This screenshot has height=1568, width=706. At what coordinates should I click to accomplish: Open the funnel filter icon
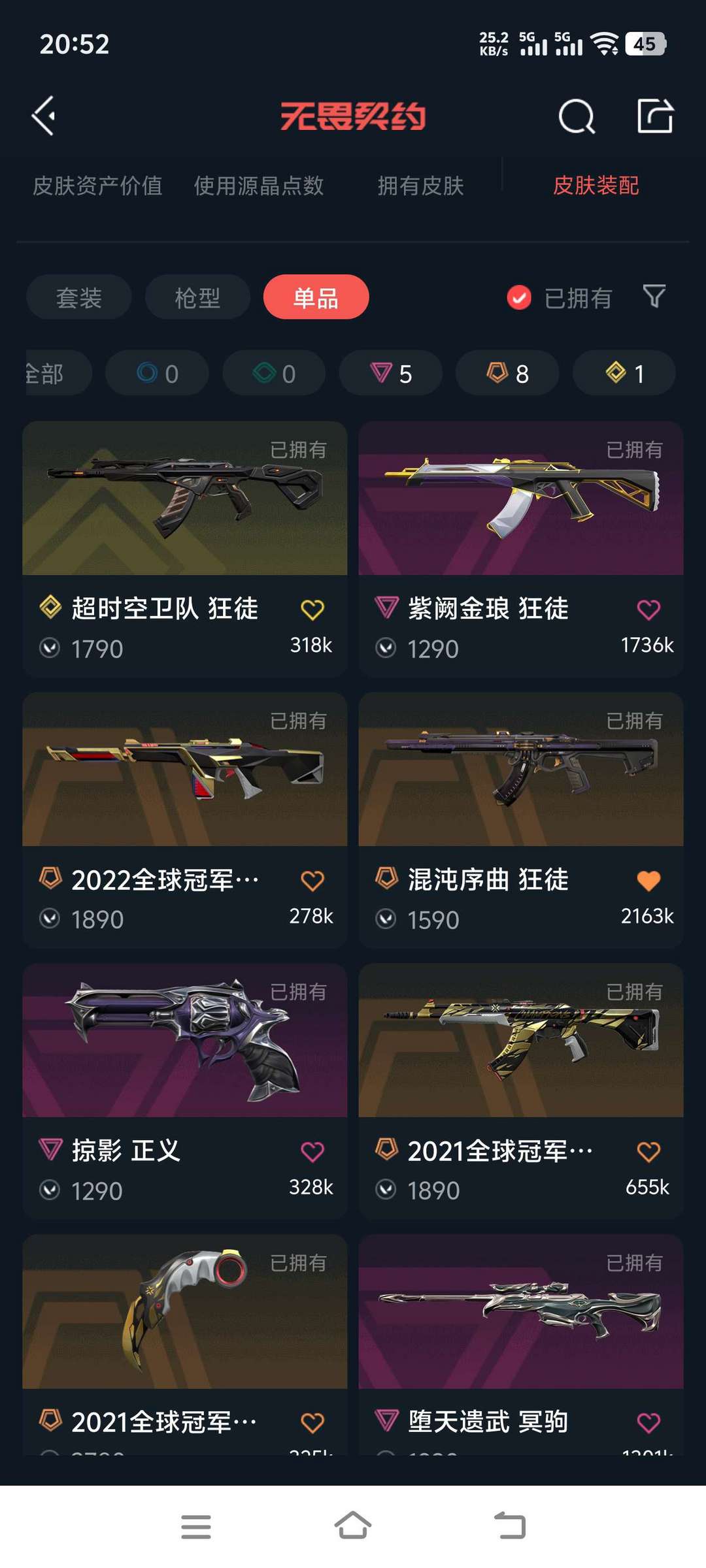click(654, 297)
